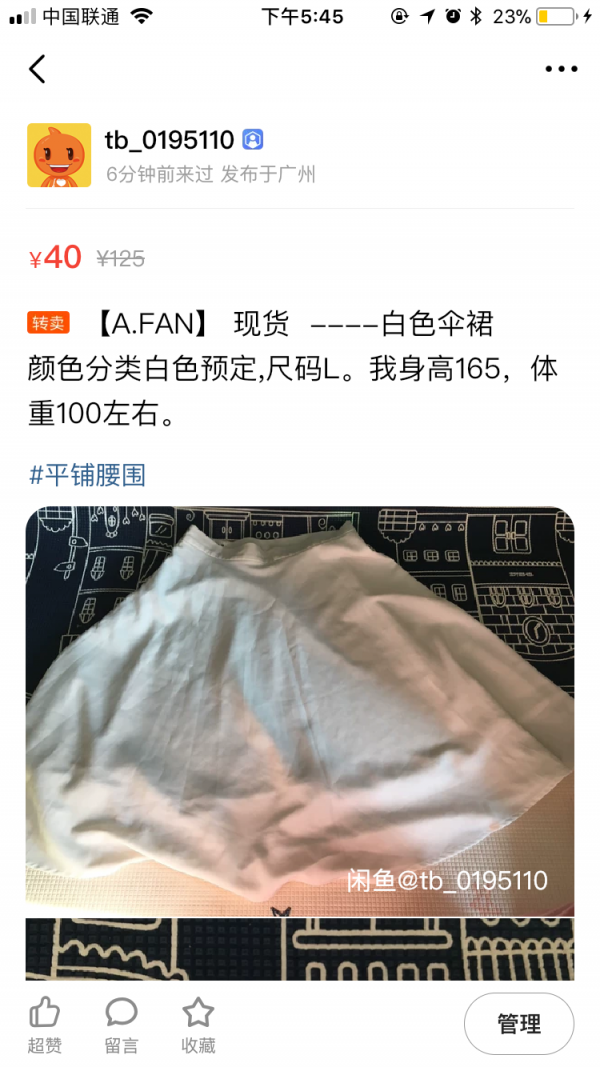The width and height of the screenshot is (600, 1067).
Task: Open seller tb_0195110's avatar
Action: click(59, 155)
